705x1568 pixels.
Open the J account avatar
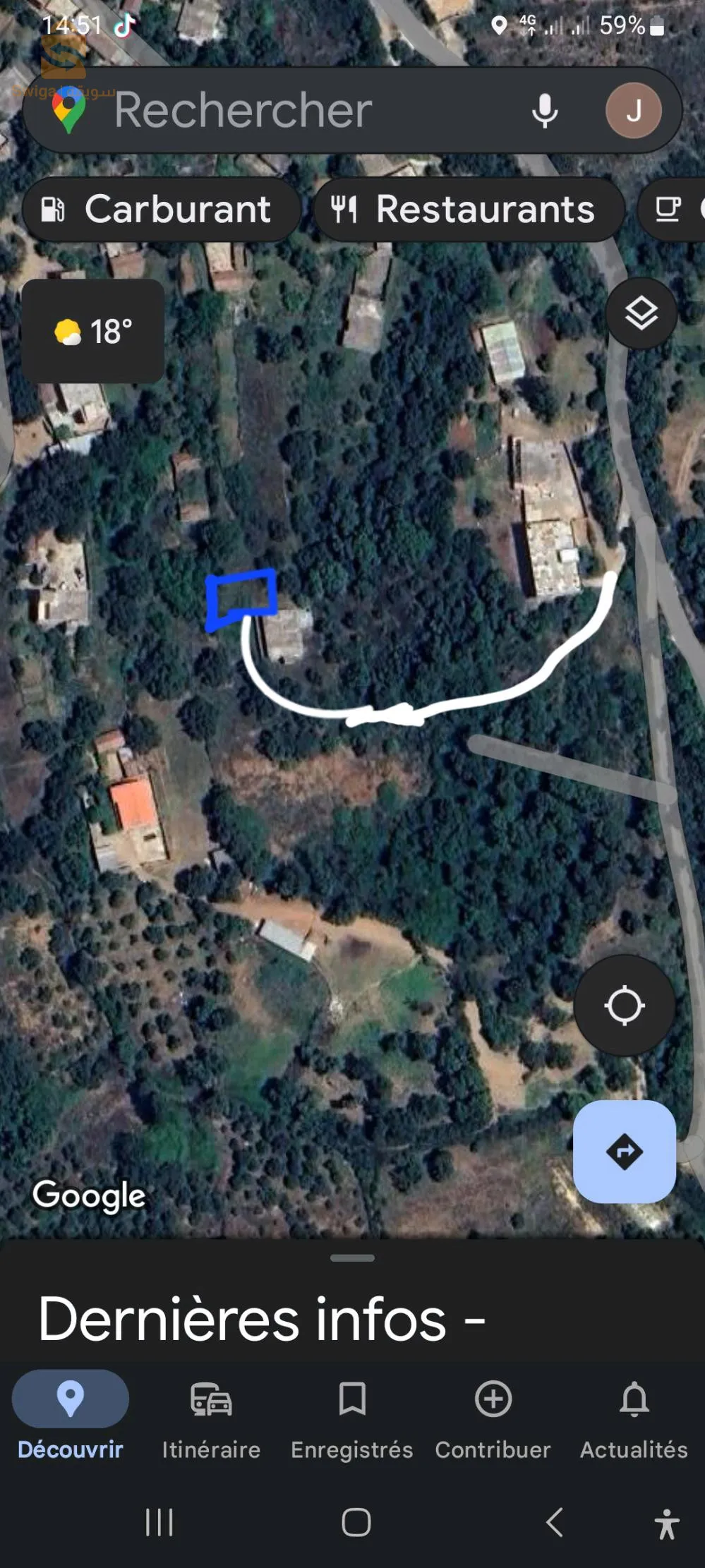point(633,111)
